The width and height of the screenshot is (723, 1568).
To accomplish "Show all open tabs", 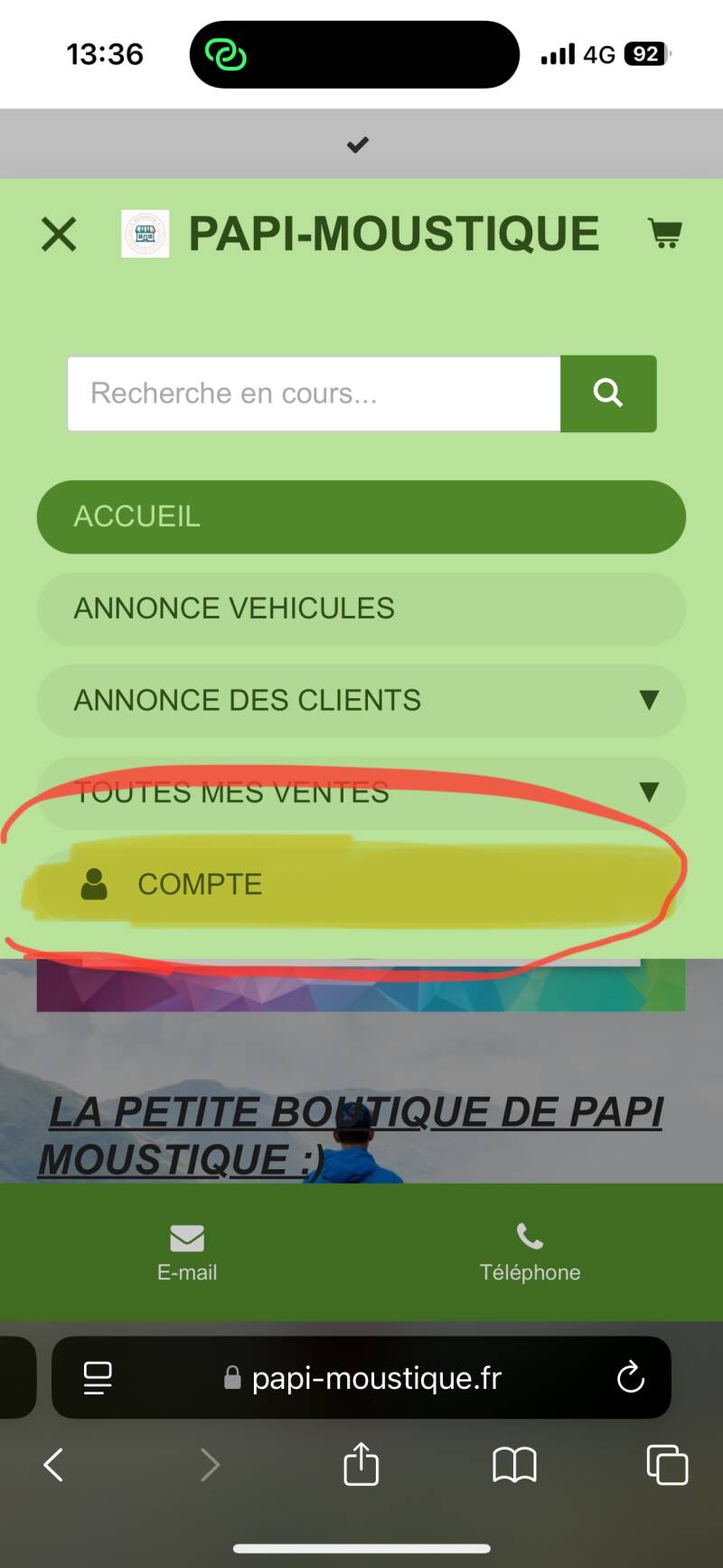I will [x=667, y=1464].
